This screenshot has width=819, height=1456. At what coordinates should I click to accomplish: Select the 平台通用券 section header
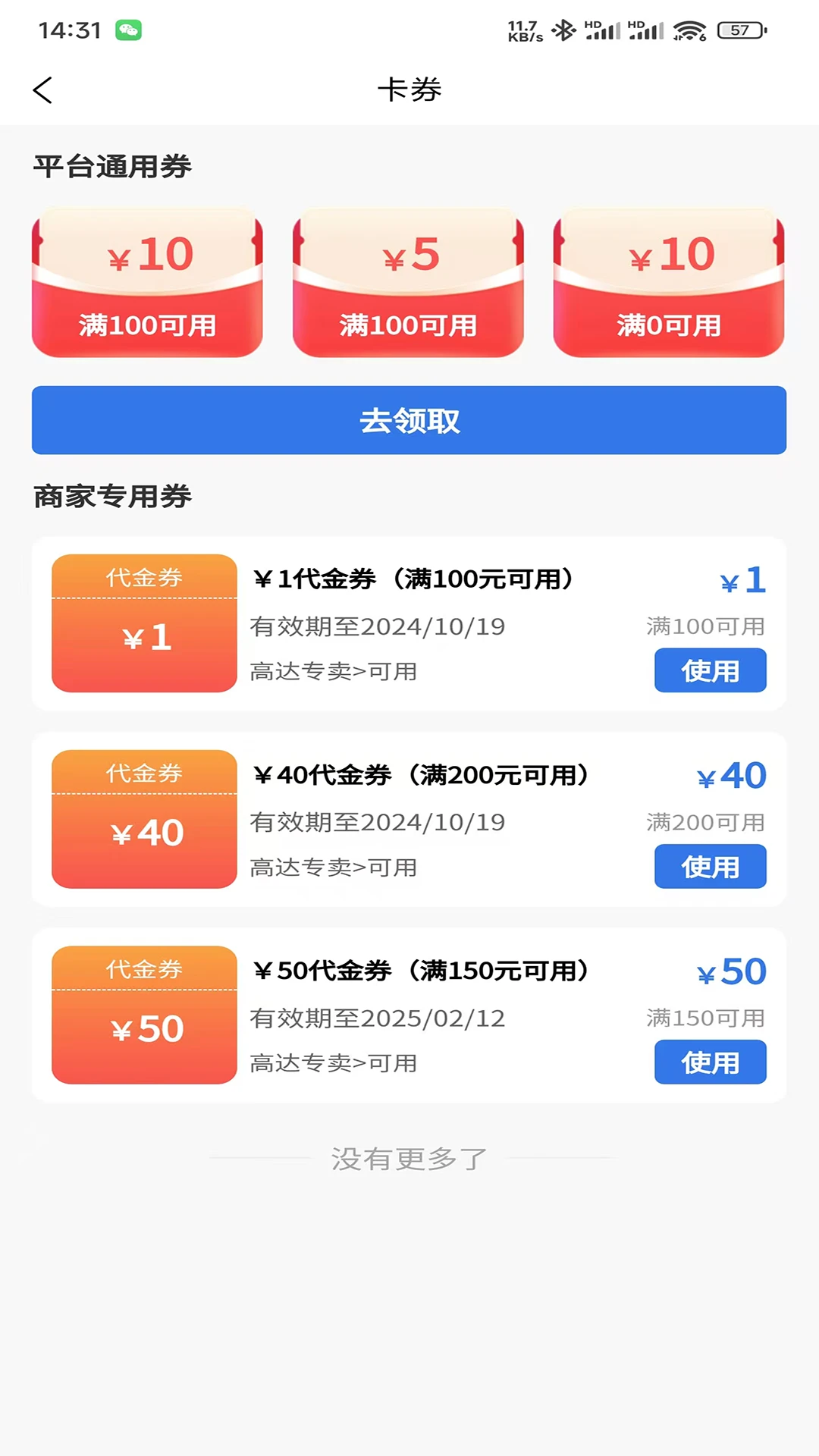[112, 165]
